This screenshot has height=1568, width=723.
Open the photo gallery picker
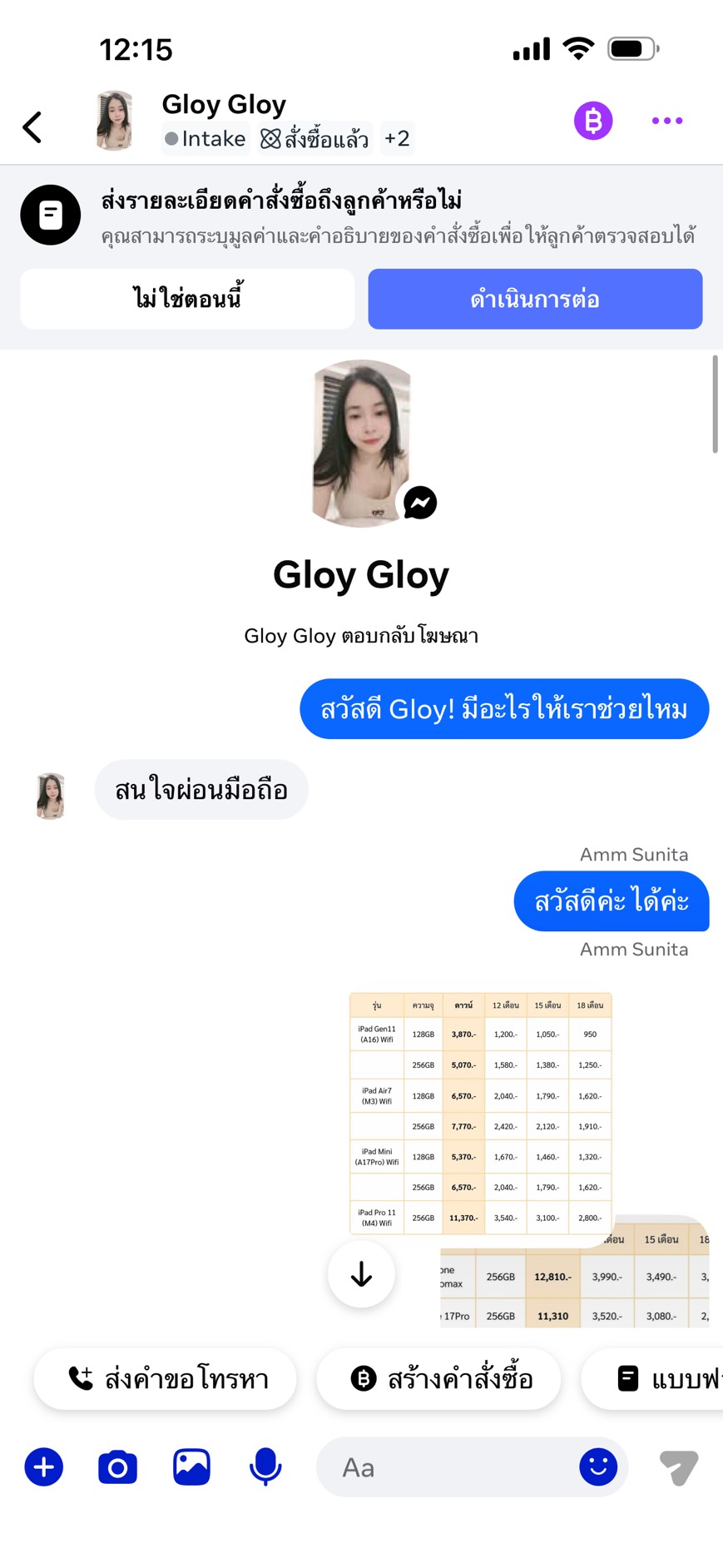coord(191,1466)
